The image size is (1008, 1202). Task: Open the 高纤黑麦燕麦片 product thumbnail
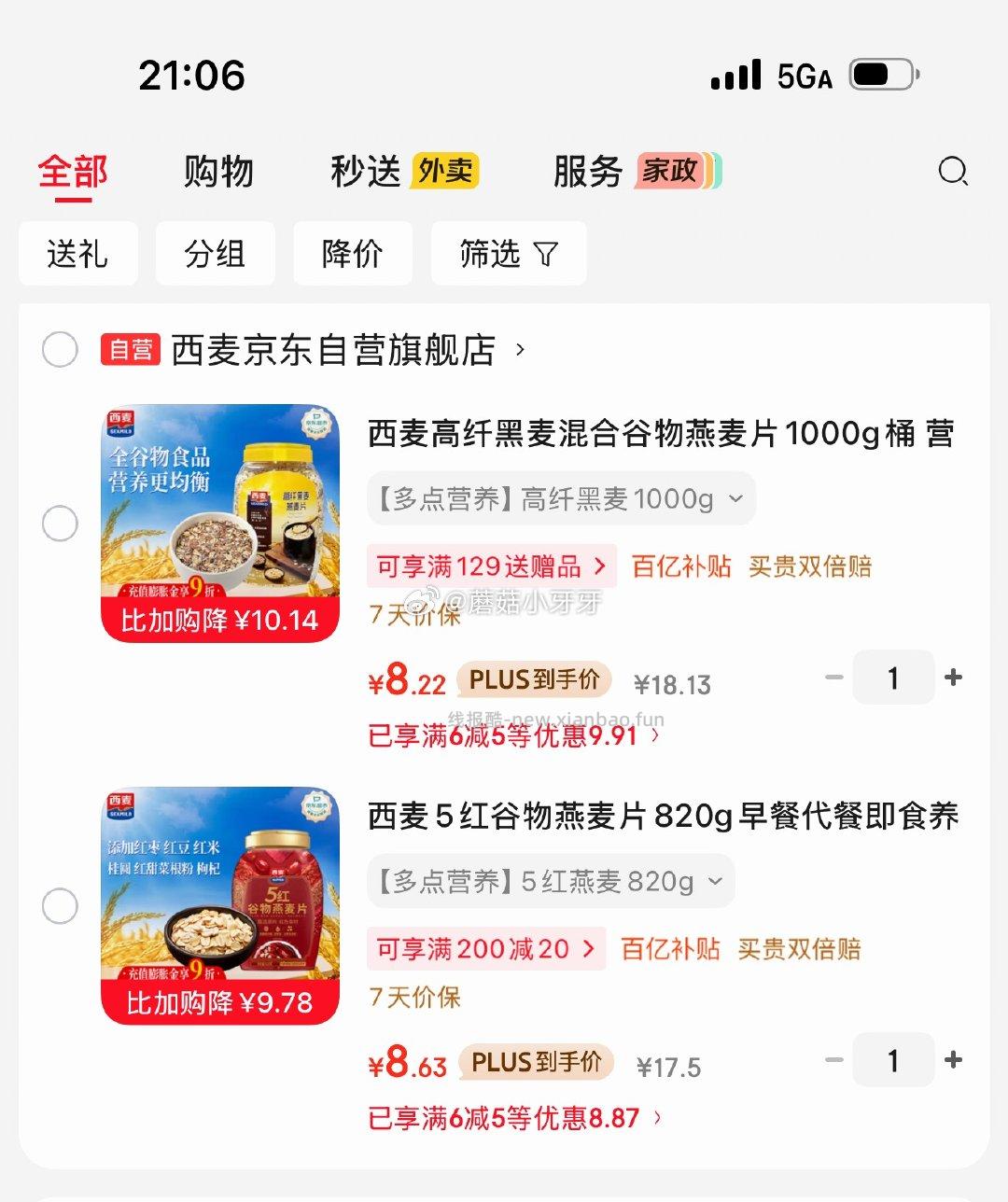(x=218, y=524)
